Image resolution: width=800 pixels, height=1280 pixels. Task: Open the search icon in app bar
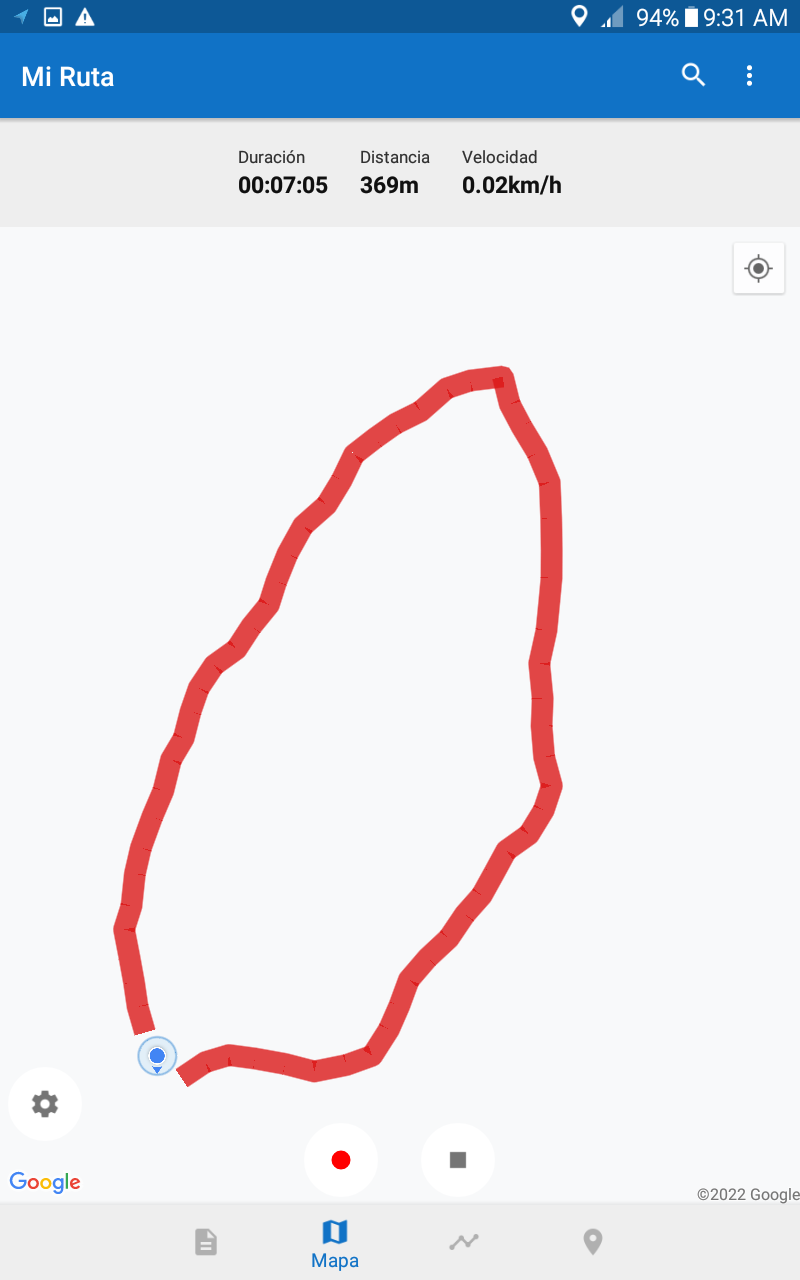[693, 75]
